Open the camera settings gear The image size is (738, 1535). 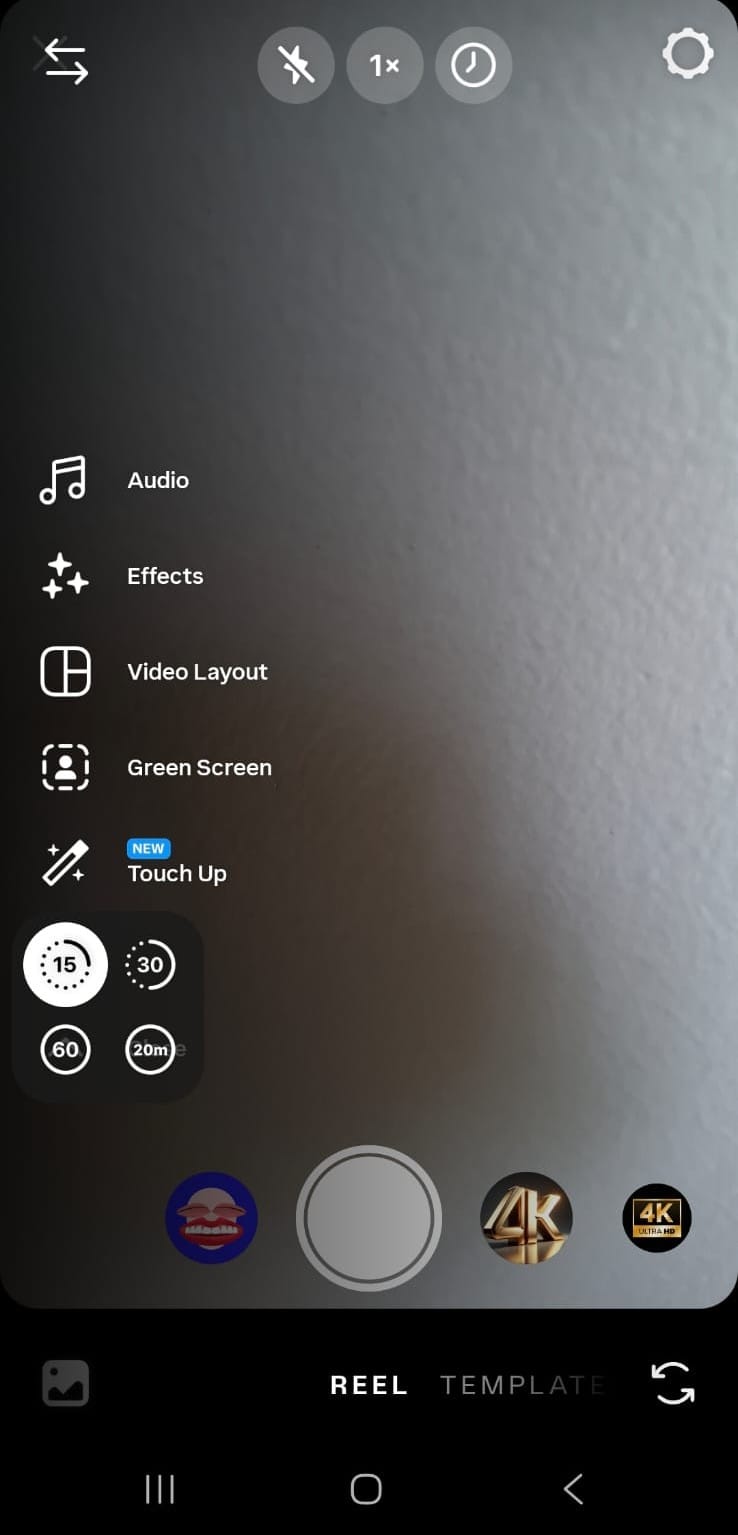pos(687,55)
